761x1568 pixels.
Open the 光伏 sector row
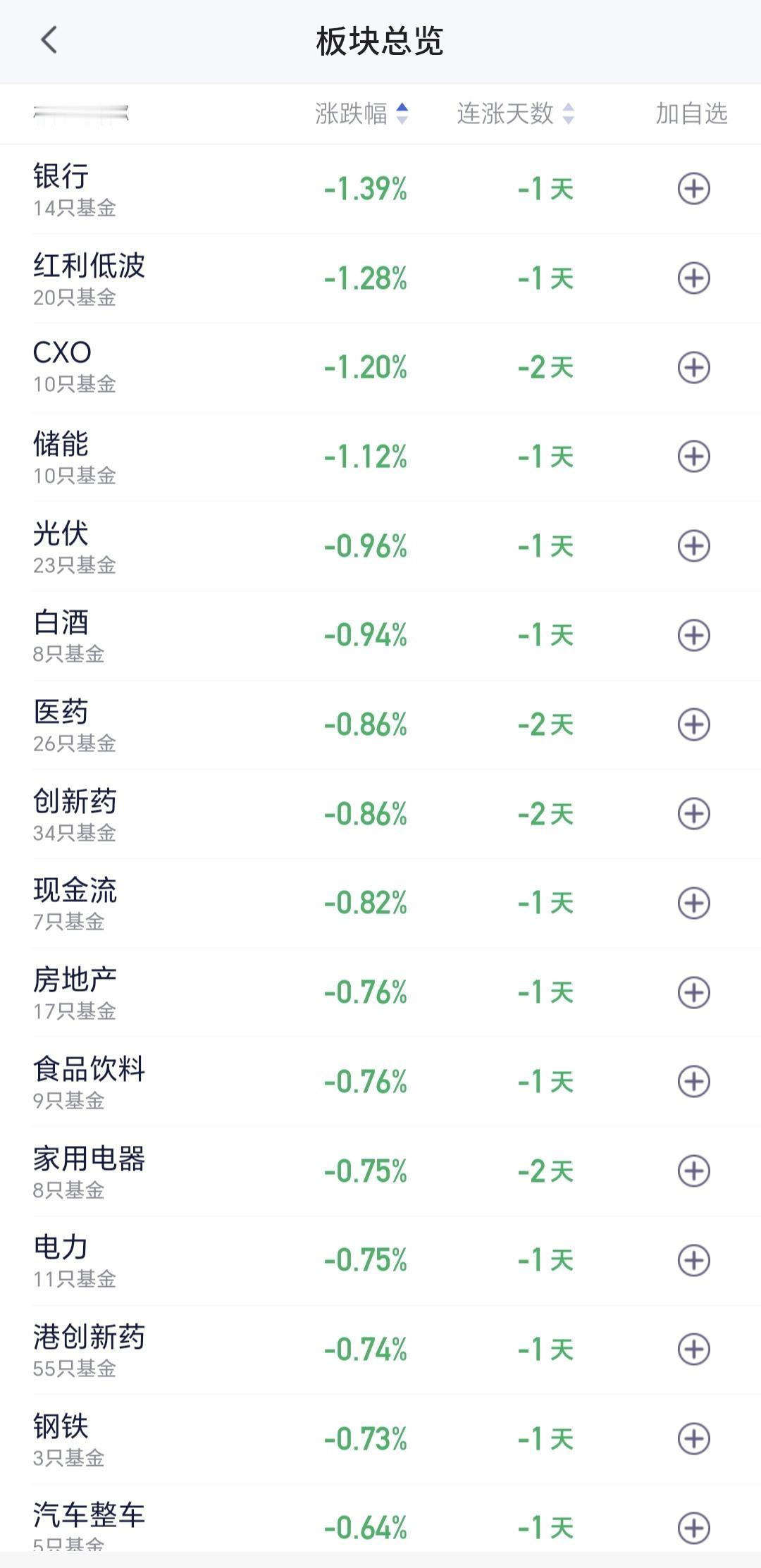pos(380,546)
